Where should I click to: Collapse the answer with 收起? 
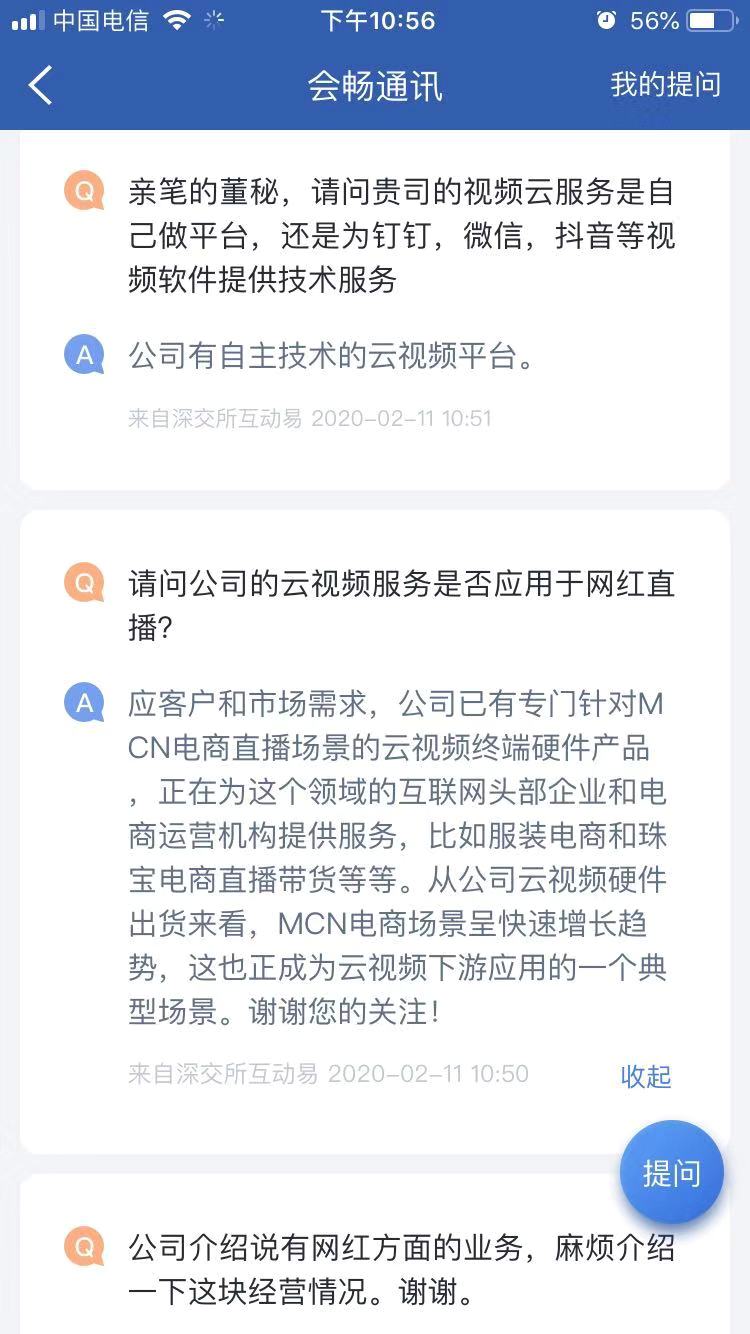645,1076
